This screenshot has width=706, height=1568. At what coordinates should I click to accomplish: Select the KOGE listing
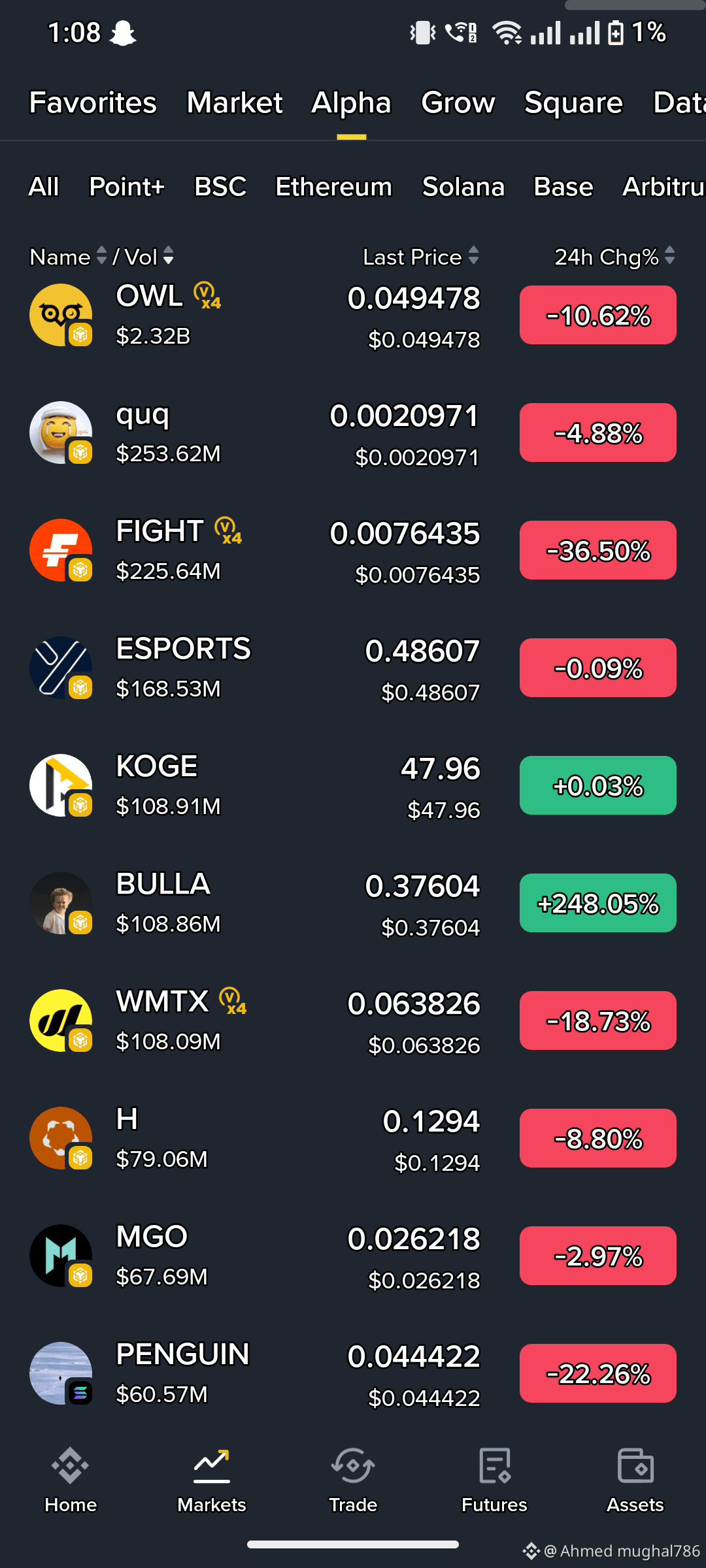tap(353, 786)
